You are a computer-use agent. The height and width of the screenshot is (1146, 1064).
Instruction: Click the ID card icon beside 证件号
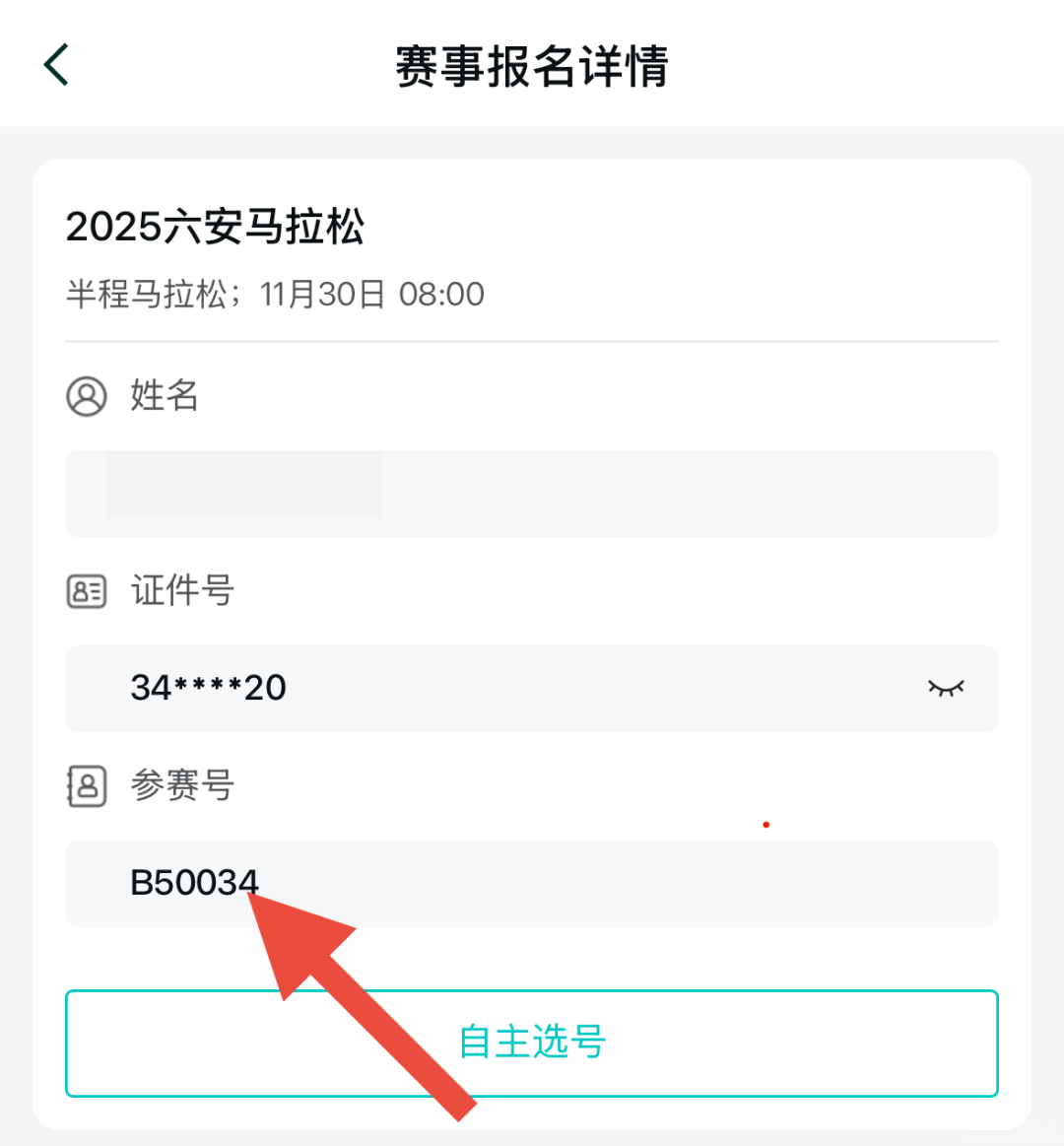pyautogui.click(x=86, y=591)
